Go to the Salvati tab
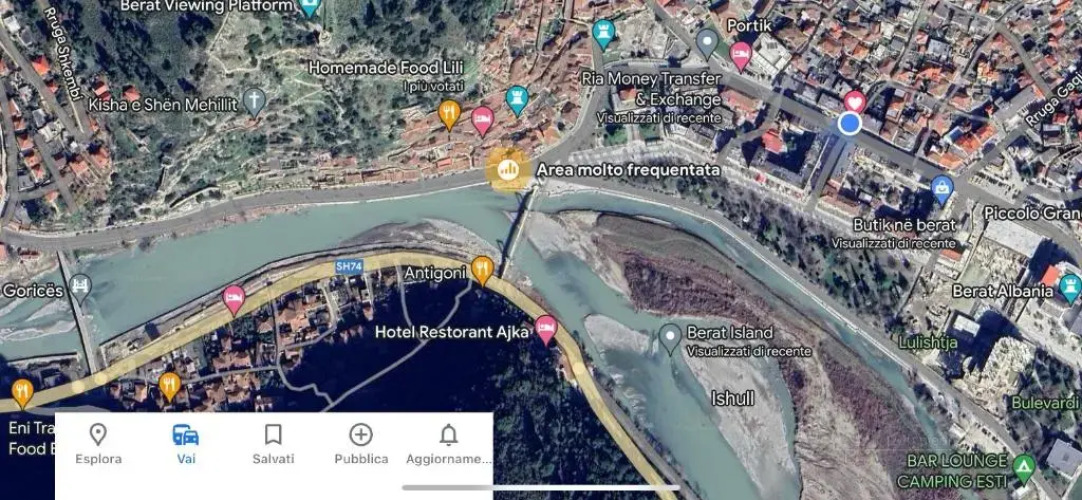The height and width of the screenshot is (500, 1082). coord(273,444)
